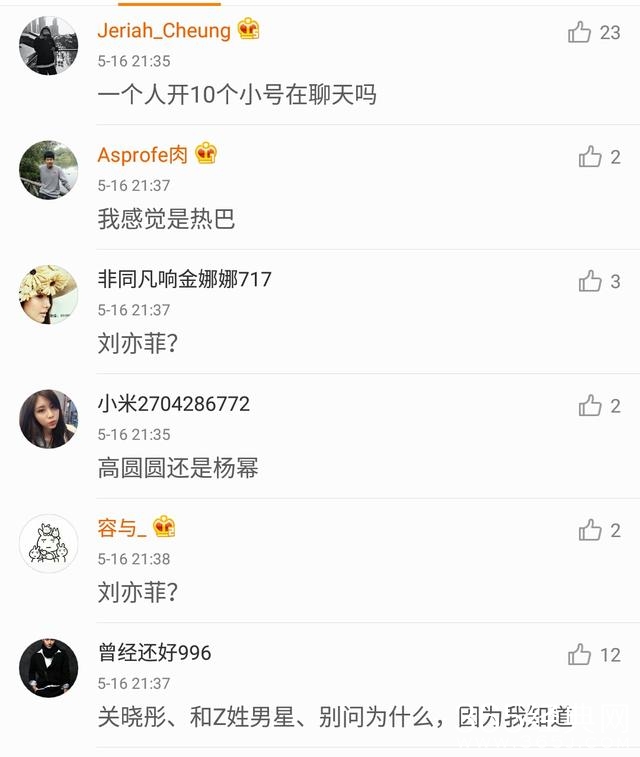Open the username link 容与_

(122, 528)
